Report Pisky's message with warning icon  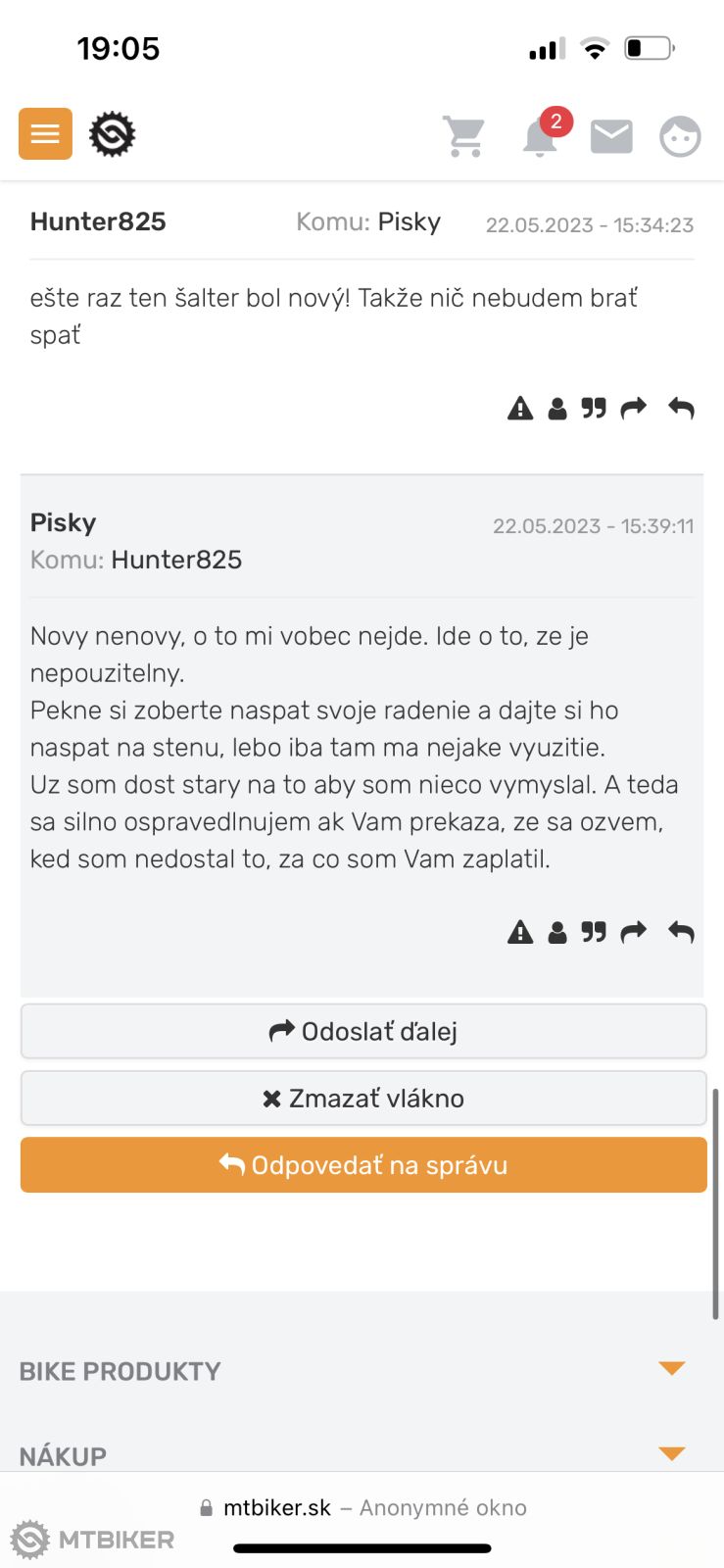[x=520, y=932]
